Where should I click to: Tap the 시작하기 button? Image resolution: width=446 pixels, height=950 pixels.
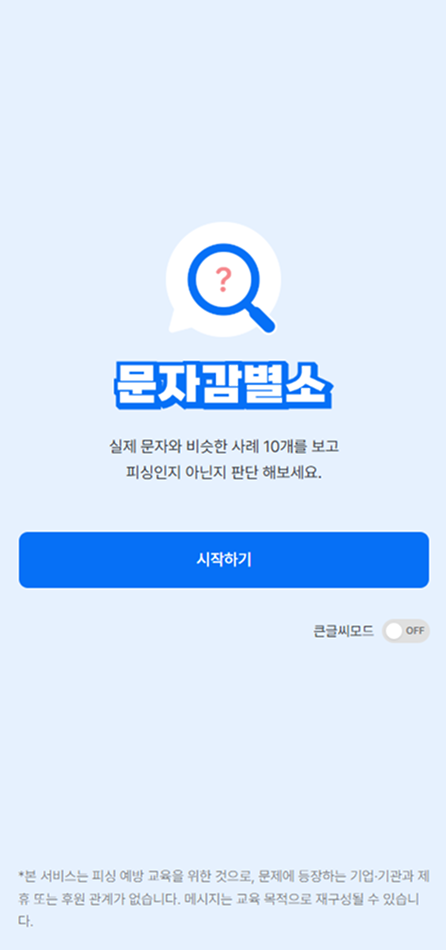point(224,560)
